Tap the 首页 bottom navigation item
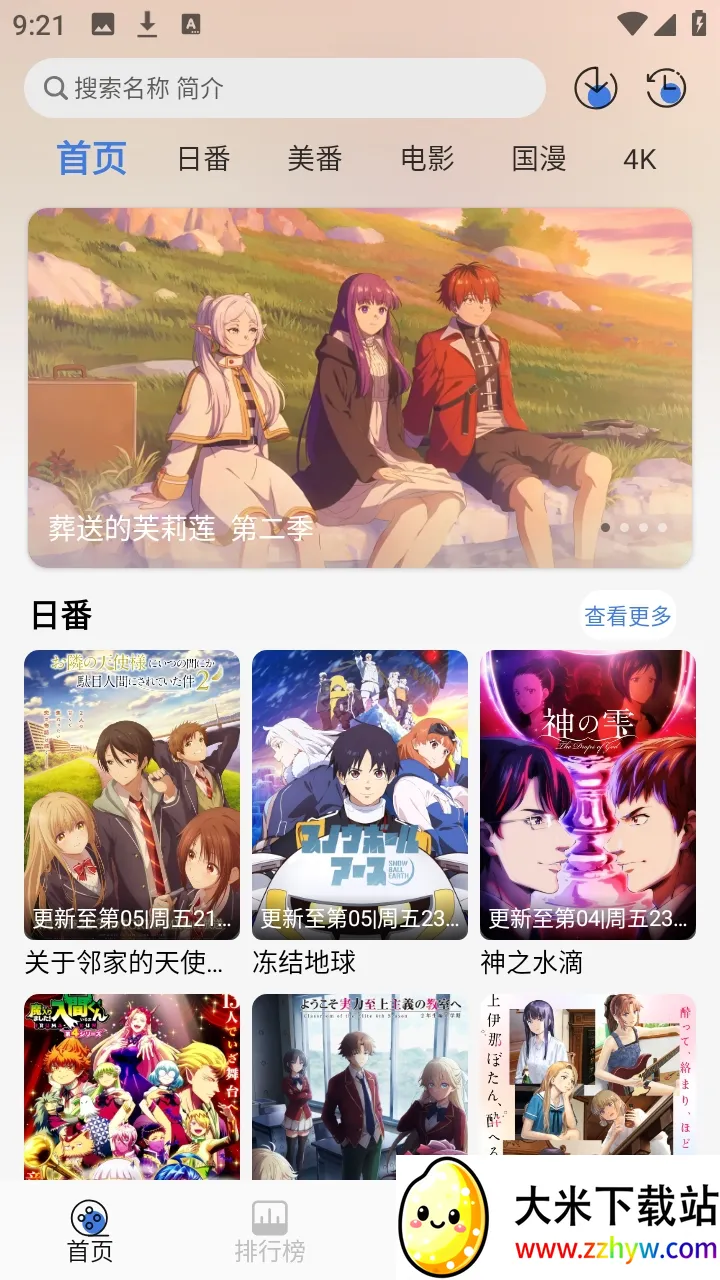 90,1232
